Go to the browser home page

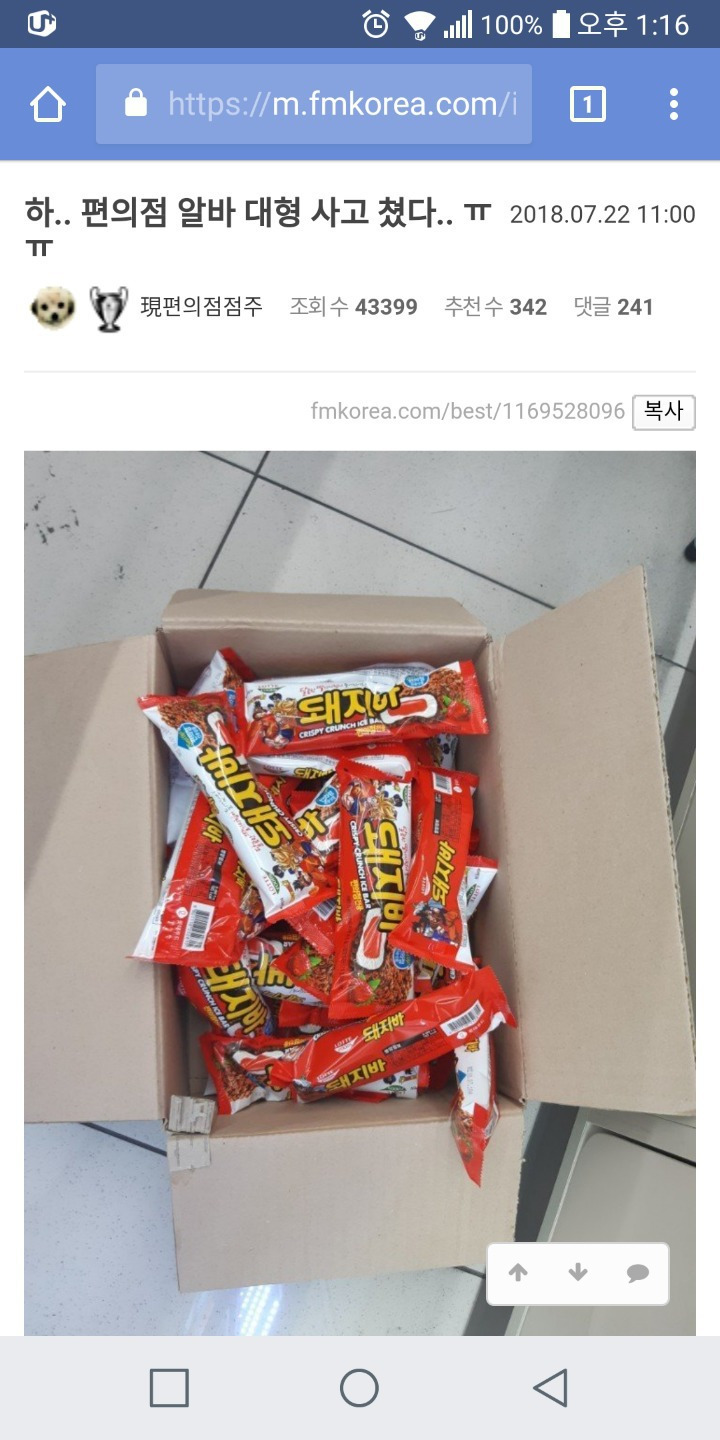48,104
